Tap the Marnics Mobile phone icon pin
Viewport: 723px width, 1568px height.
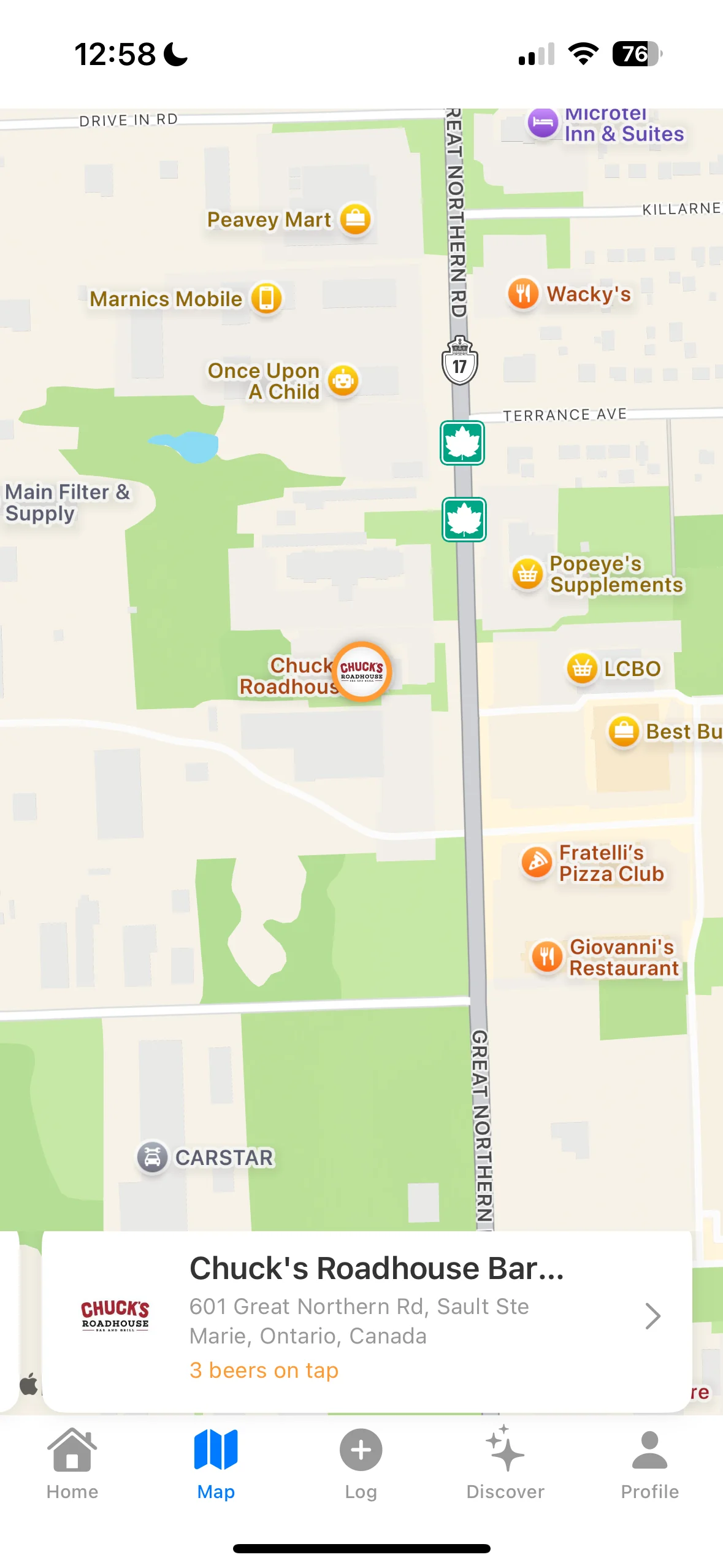tap(266, 299)
